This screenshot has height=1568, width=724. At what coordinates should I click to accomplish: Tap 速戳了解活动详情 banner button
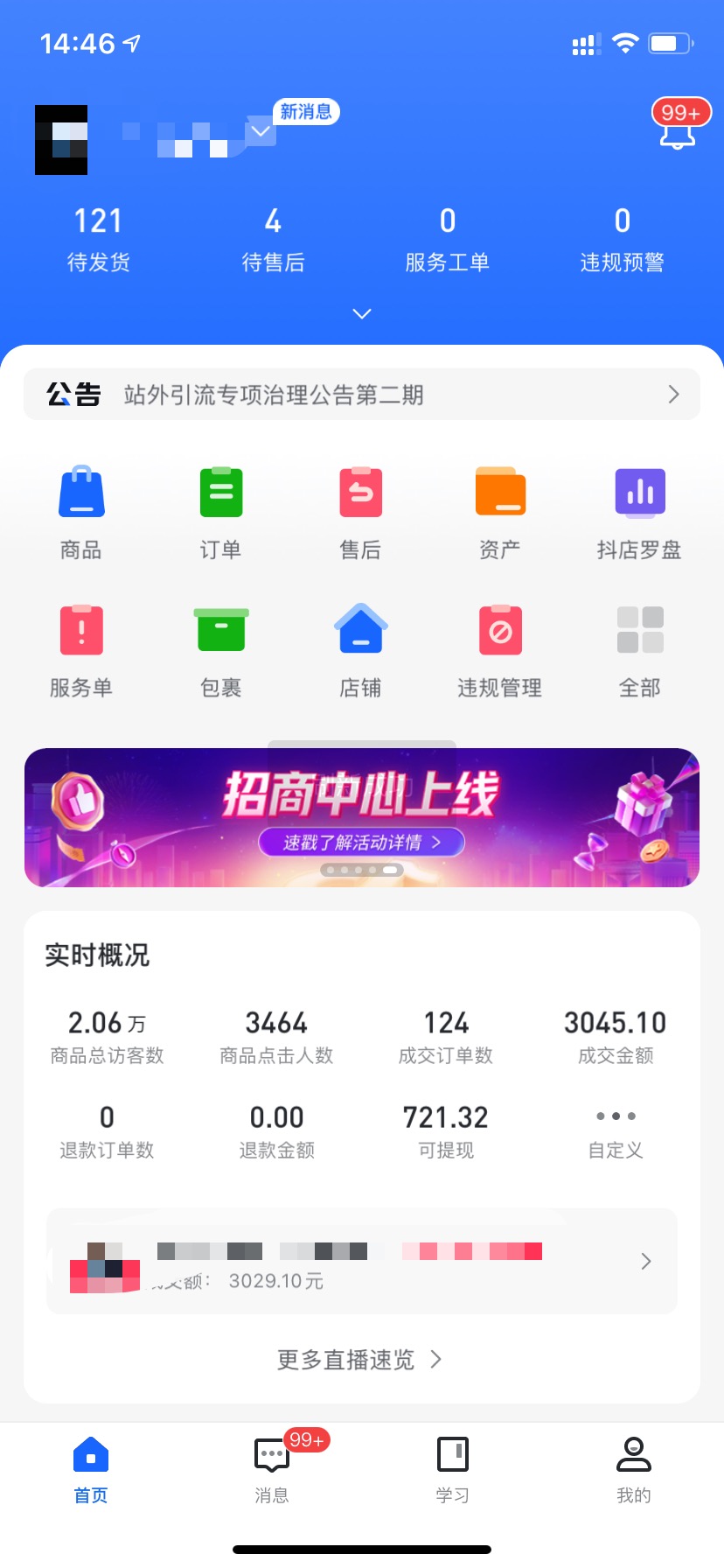click(x=361, y=842)
